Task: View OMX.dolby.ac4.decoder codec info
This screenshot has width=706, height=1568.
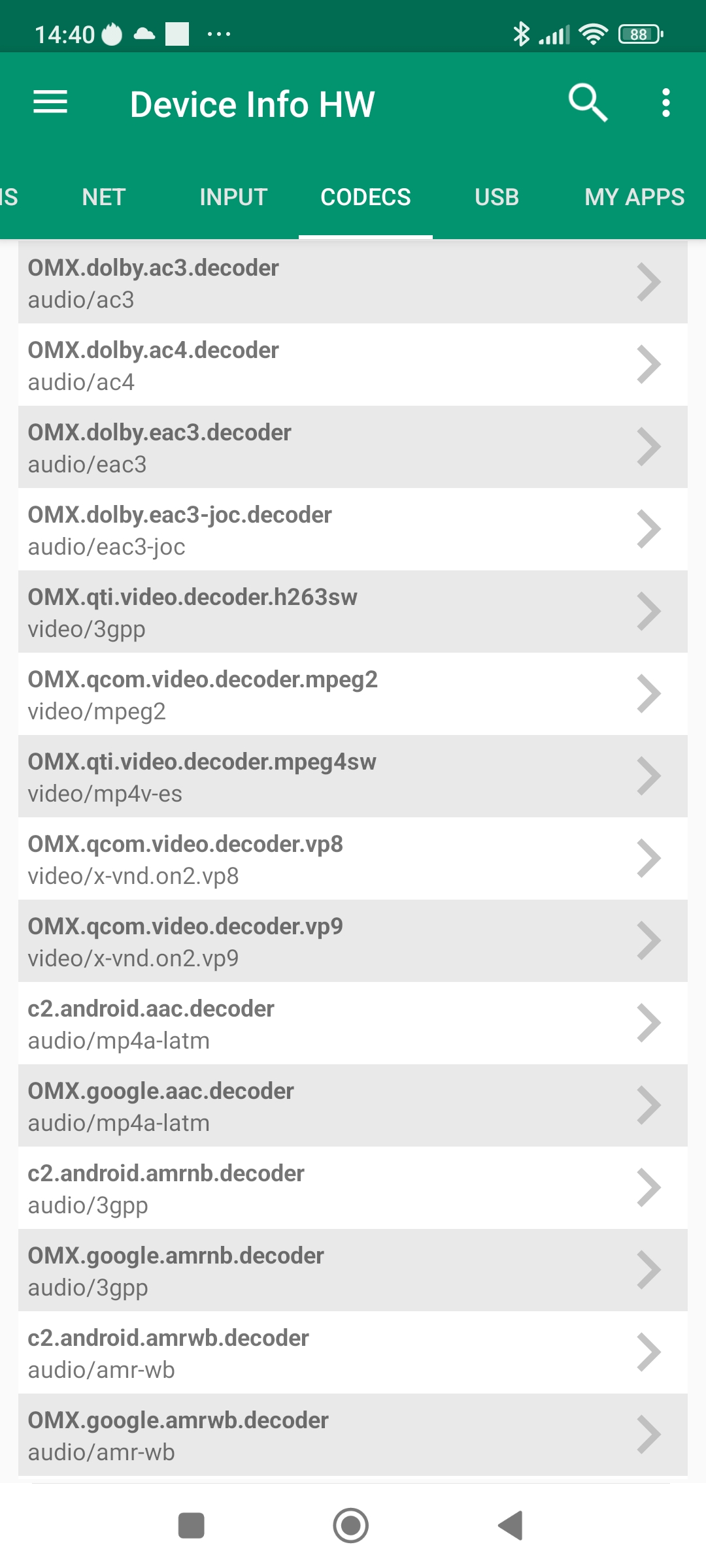Action: 353,365
